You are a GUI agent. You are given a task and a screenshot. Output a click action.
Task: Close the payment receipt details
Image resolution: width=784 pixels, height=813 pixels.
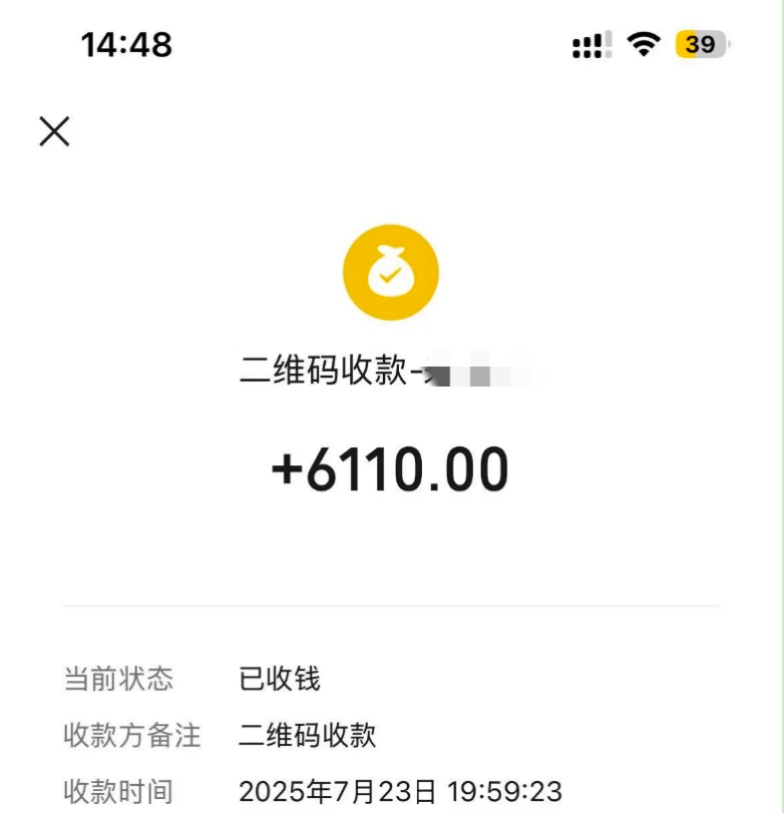pos(54,131)
